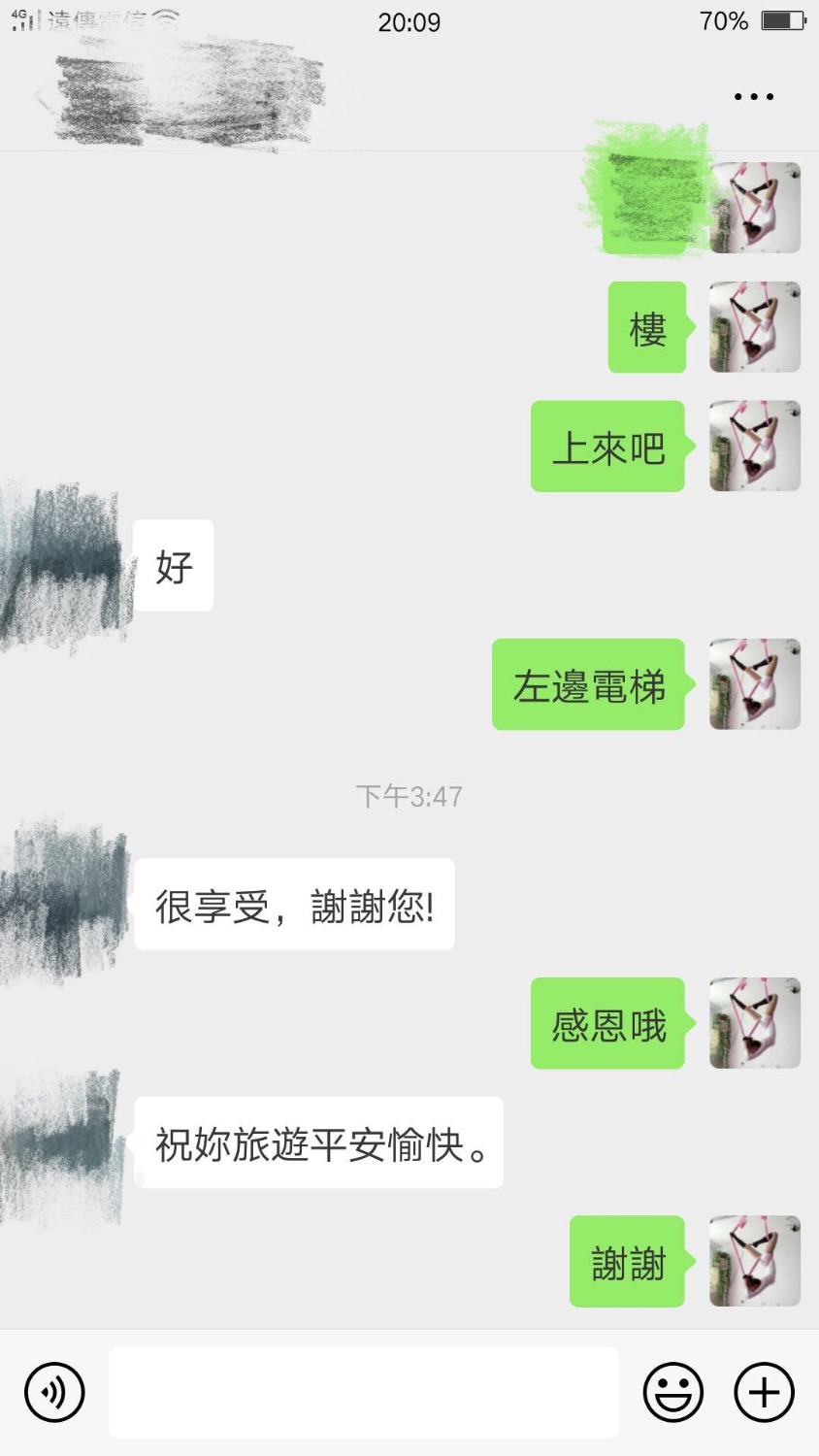Open the chat options menu via three dots
Image resolution: width=819 pixels, height=1456 pixels.
(752, 94)
